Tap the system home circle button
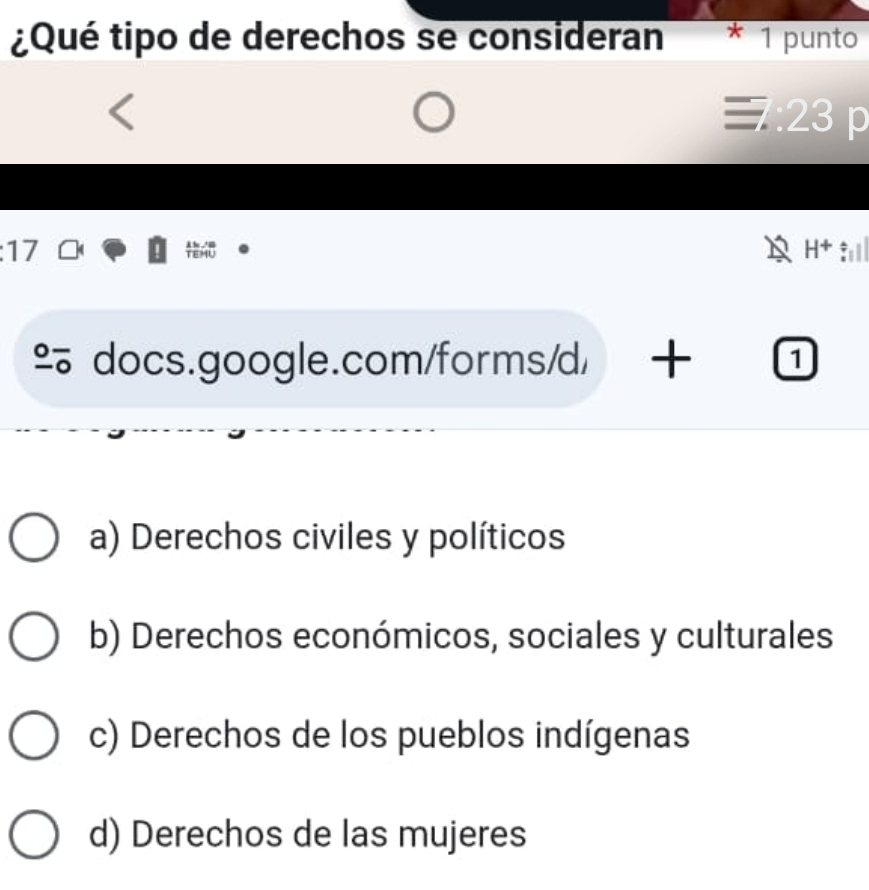 coord(433,115)
